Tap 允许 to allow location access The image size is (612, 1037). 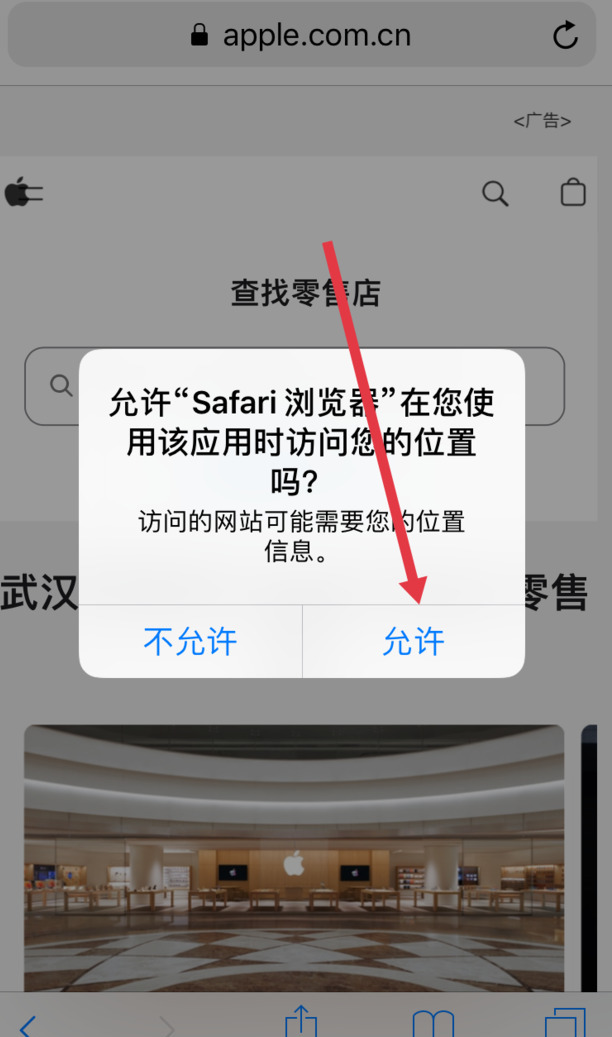click(x=413, y=642)
